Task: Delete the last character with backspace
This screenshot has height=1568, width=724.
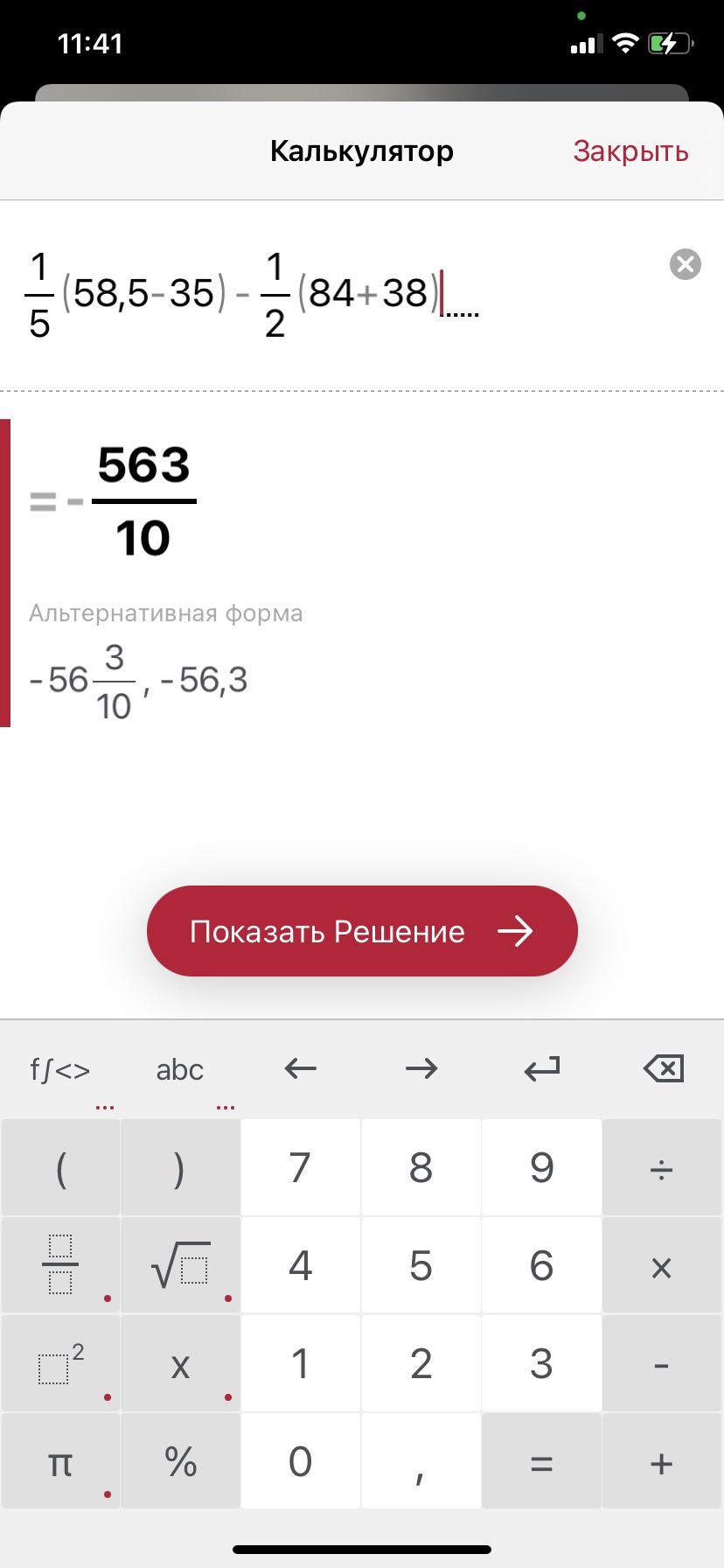Action: click(662, 1069)
